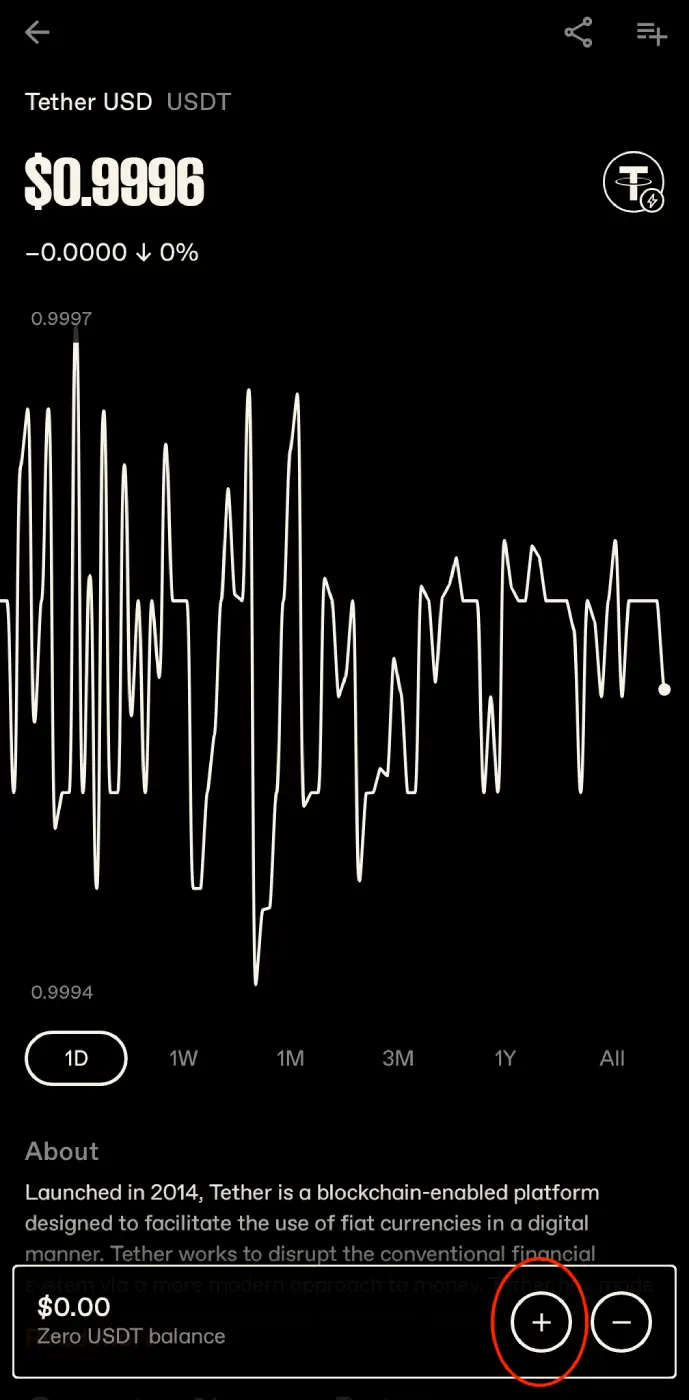Show the 3M price chart
Screen dimensions: 689x1400
pos(397,1058)
